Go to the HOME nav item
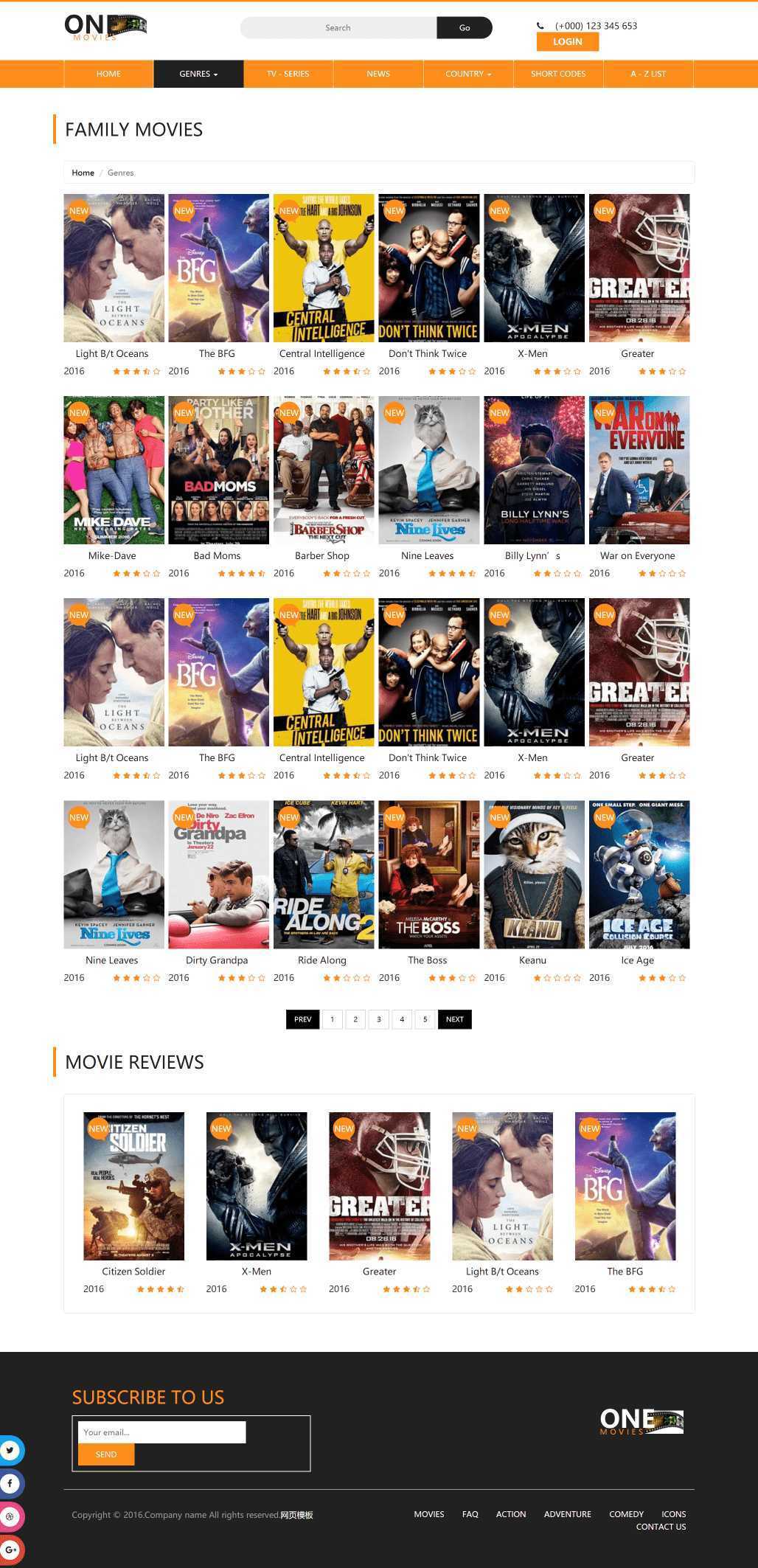 pos(108,74)
